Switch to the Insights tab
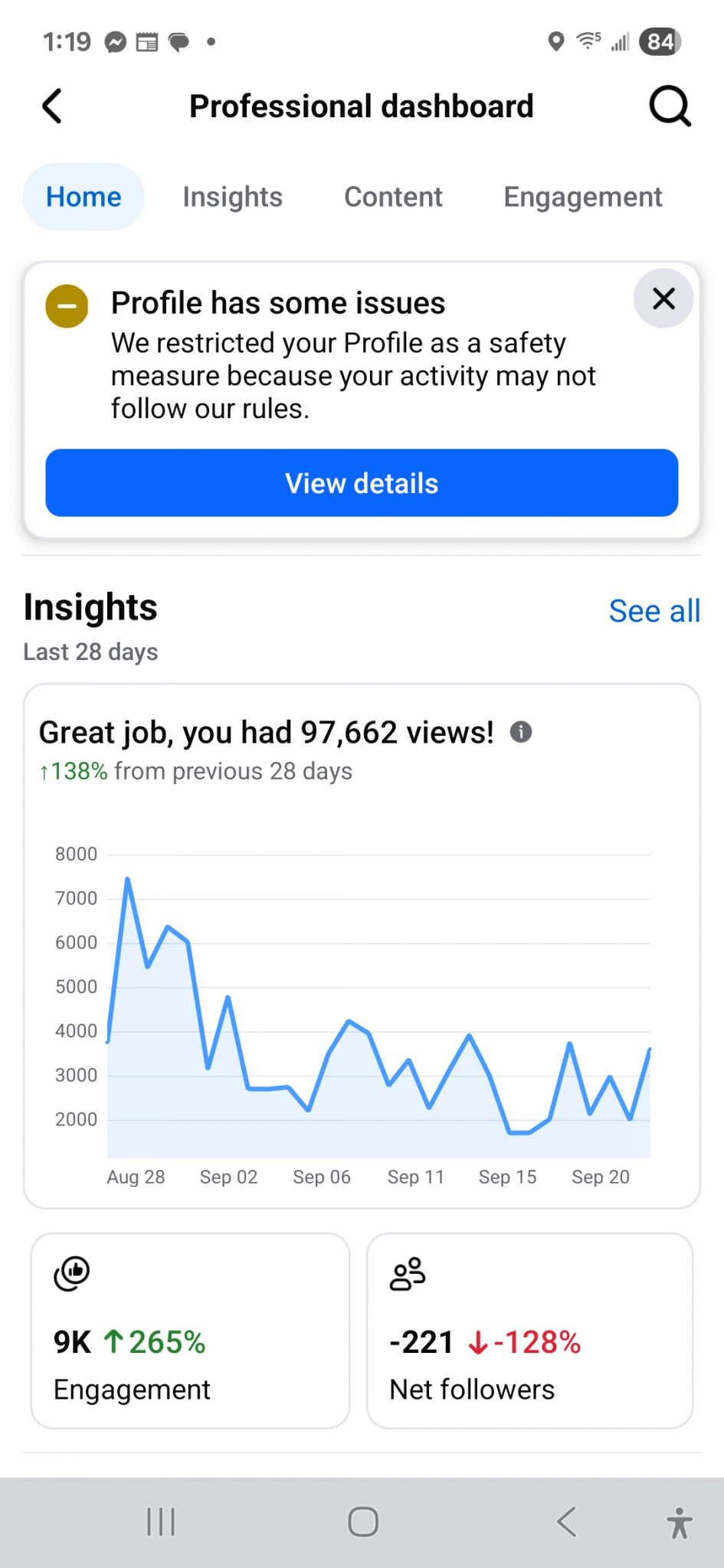Viewport: 724px width, 1568px height. 232,197
